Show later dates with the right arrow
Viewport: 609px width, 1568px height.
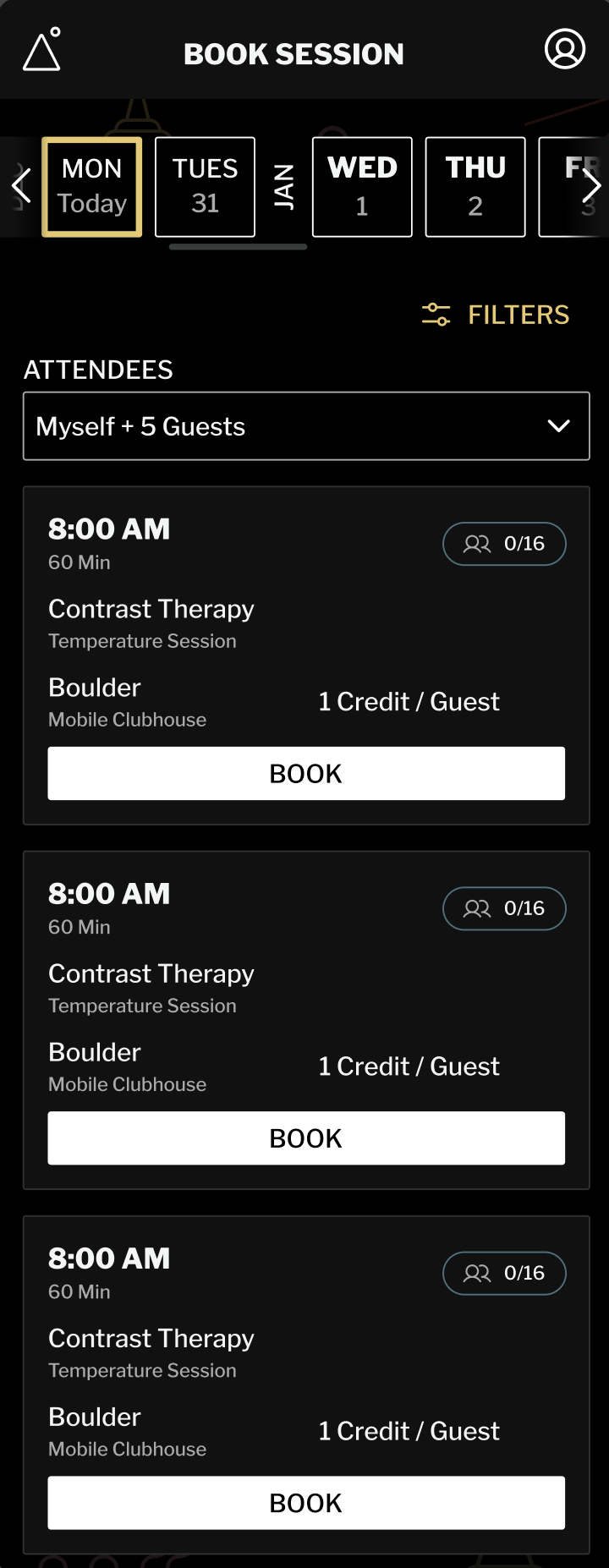tap(591, 186)
